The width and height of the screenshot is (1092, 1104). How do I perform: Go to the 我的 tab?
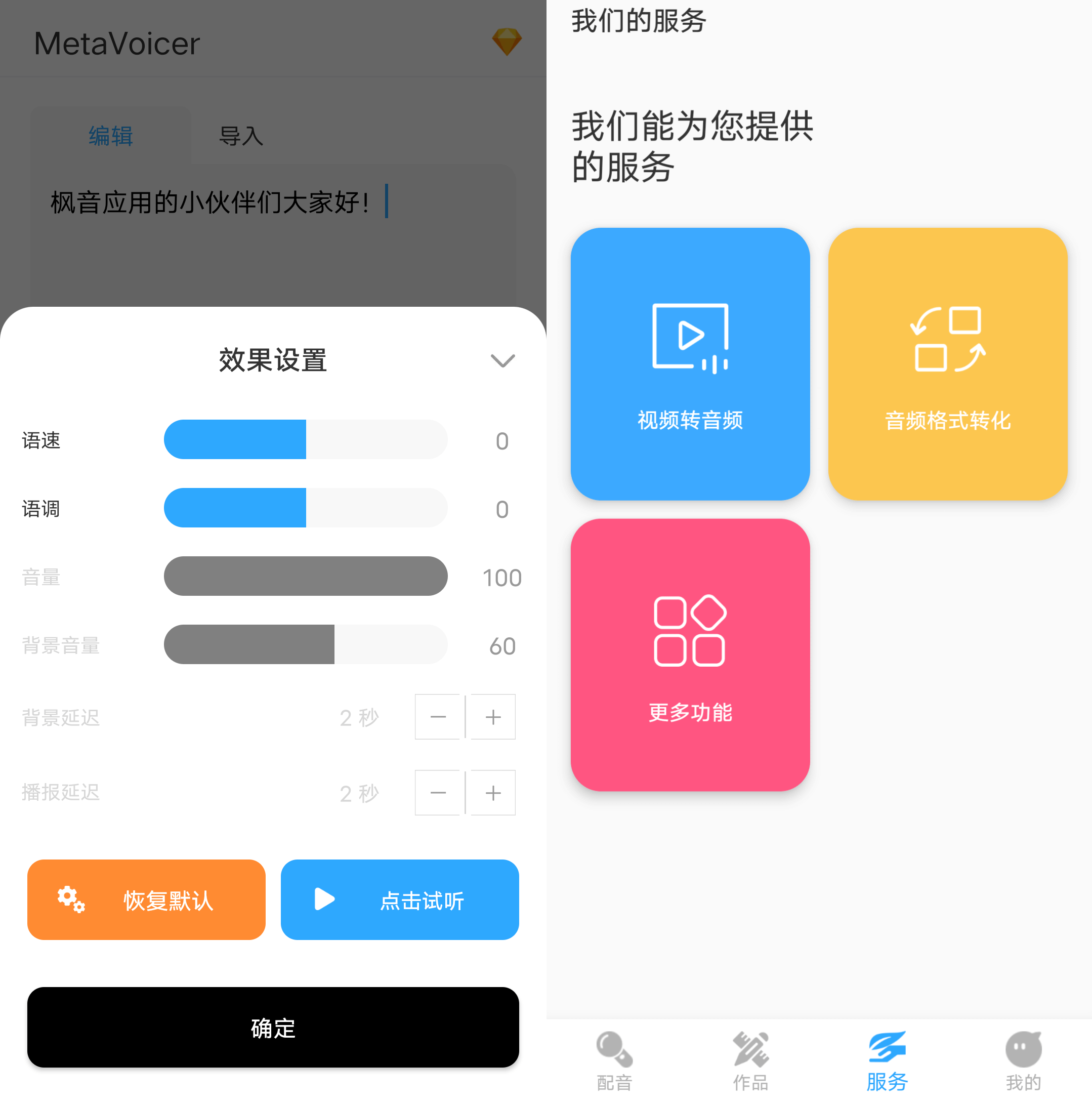[1023, 1060]
